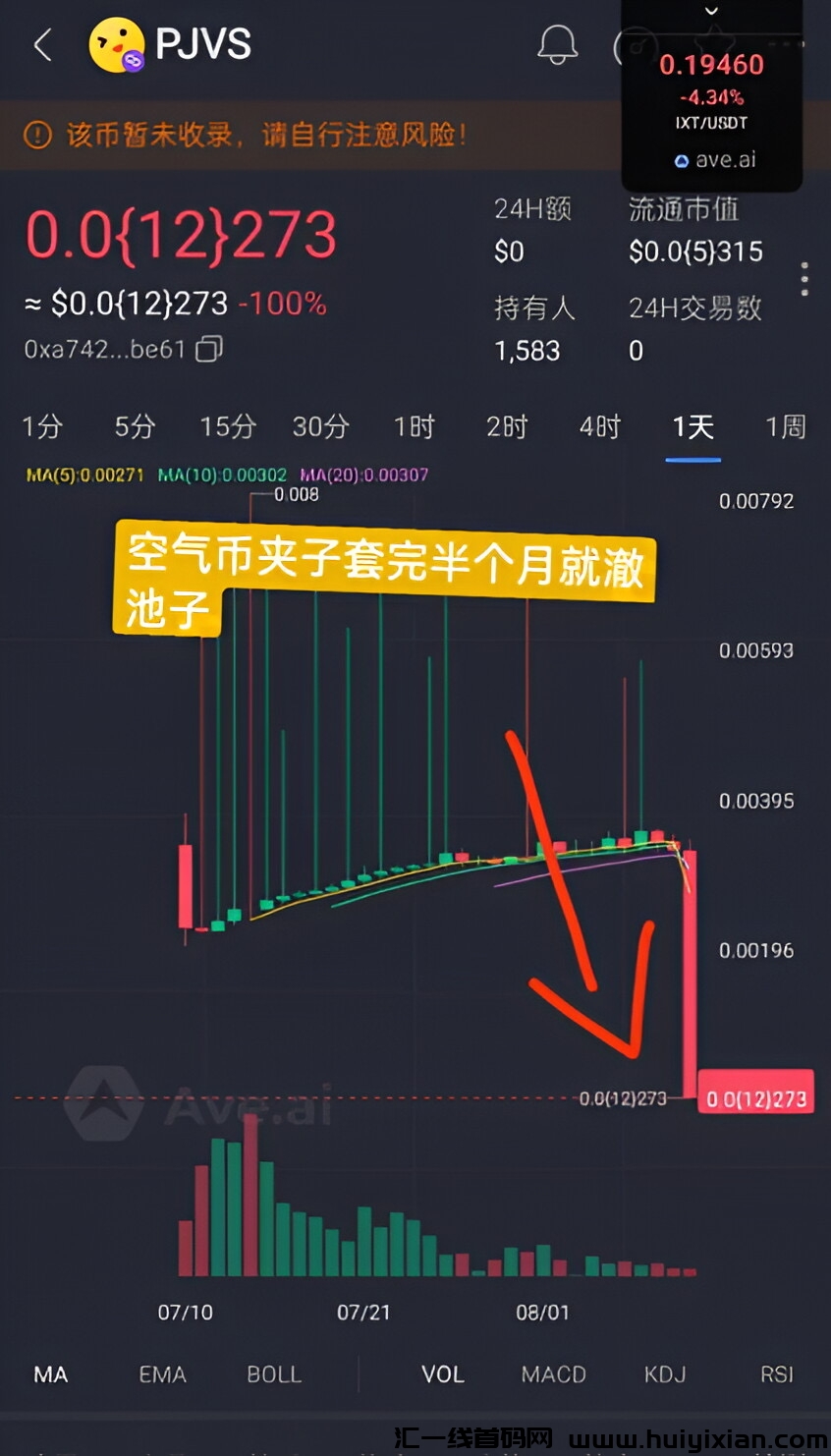This screenshot has width=831, height=1456.
Task: Enable the MA indicator
Action: coord(51,1374)
